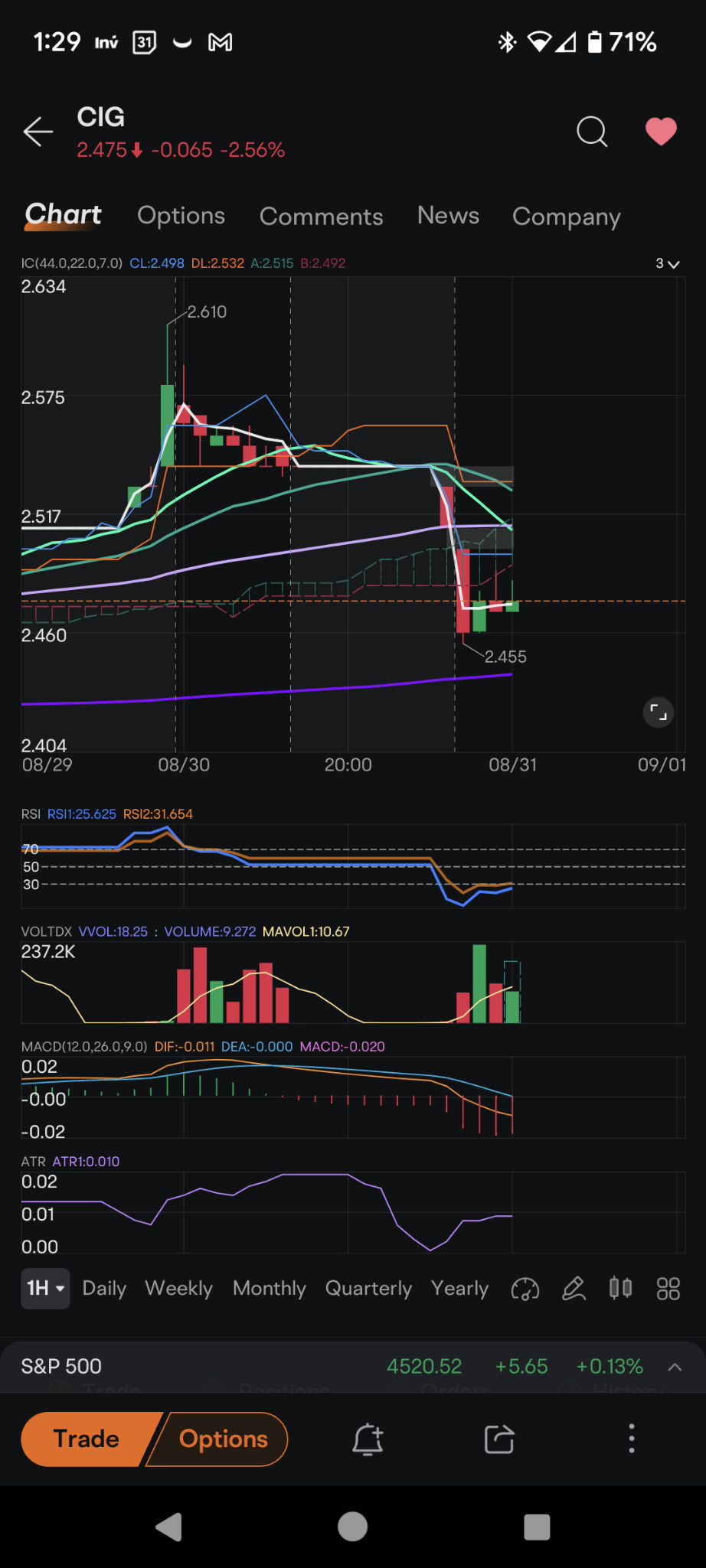Image resolution: width=706 pixels, height=1568 pixels.
Task: Open the Comments tab
Action: (321, 217)
